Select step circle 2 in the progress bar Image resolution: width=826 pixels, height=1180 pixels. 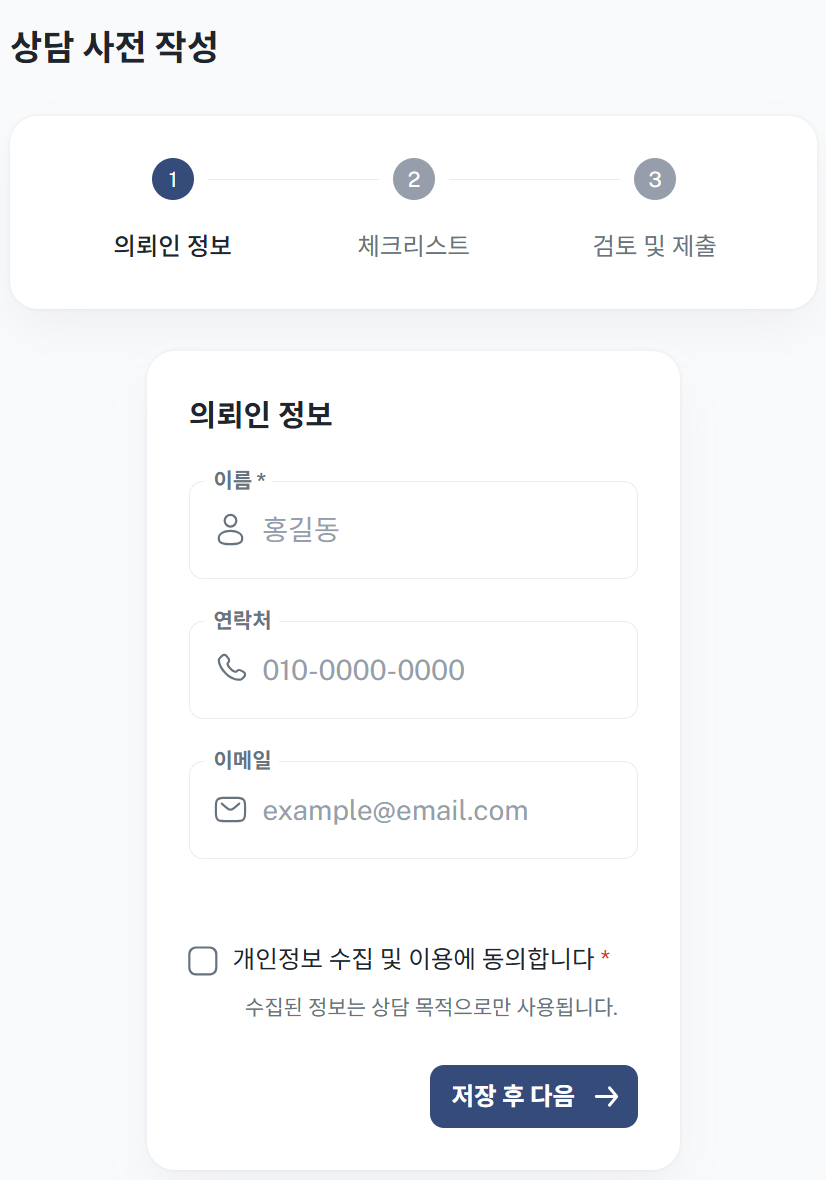413,179
